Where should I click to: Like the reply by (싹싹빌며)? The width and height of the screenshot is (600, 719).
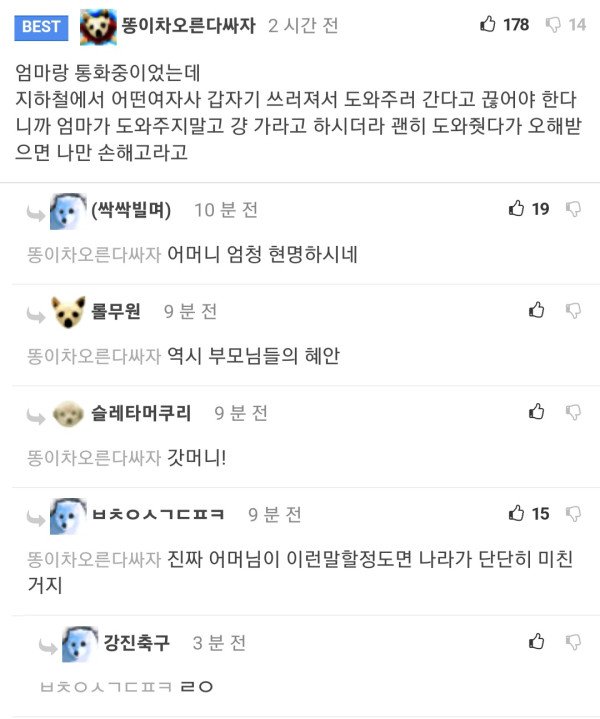pos(516,209)
